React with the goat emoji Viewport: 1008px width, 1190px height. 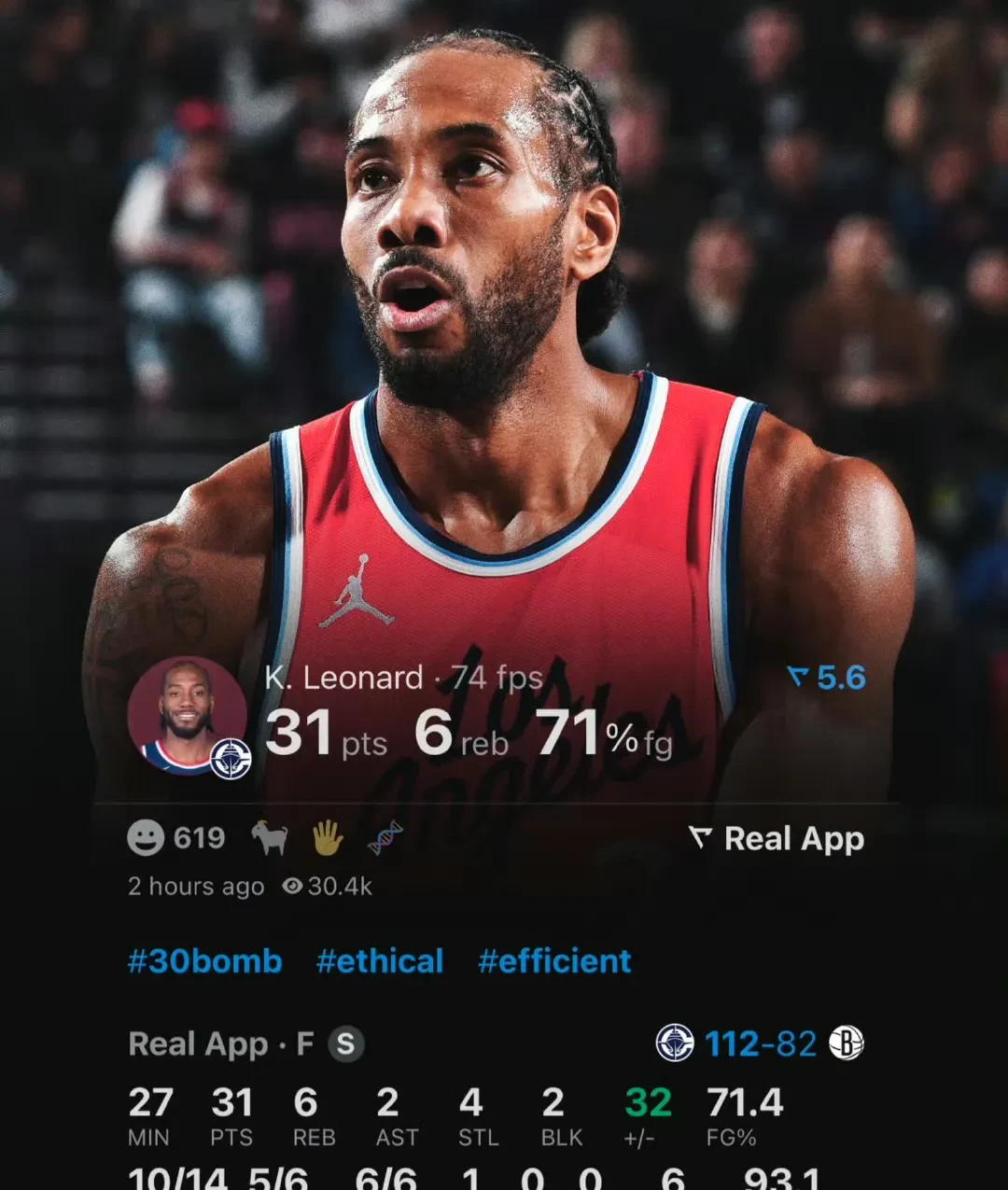point(269,838)
